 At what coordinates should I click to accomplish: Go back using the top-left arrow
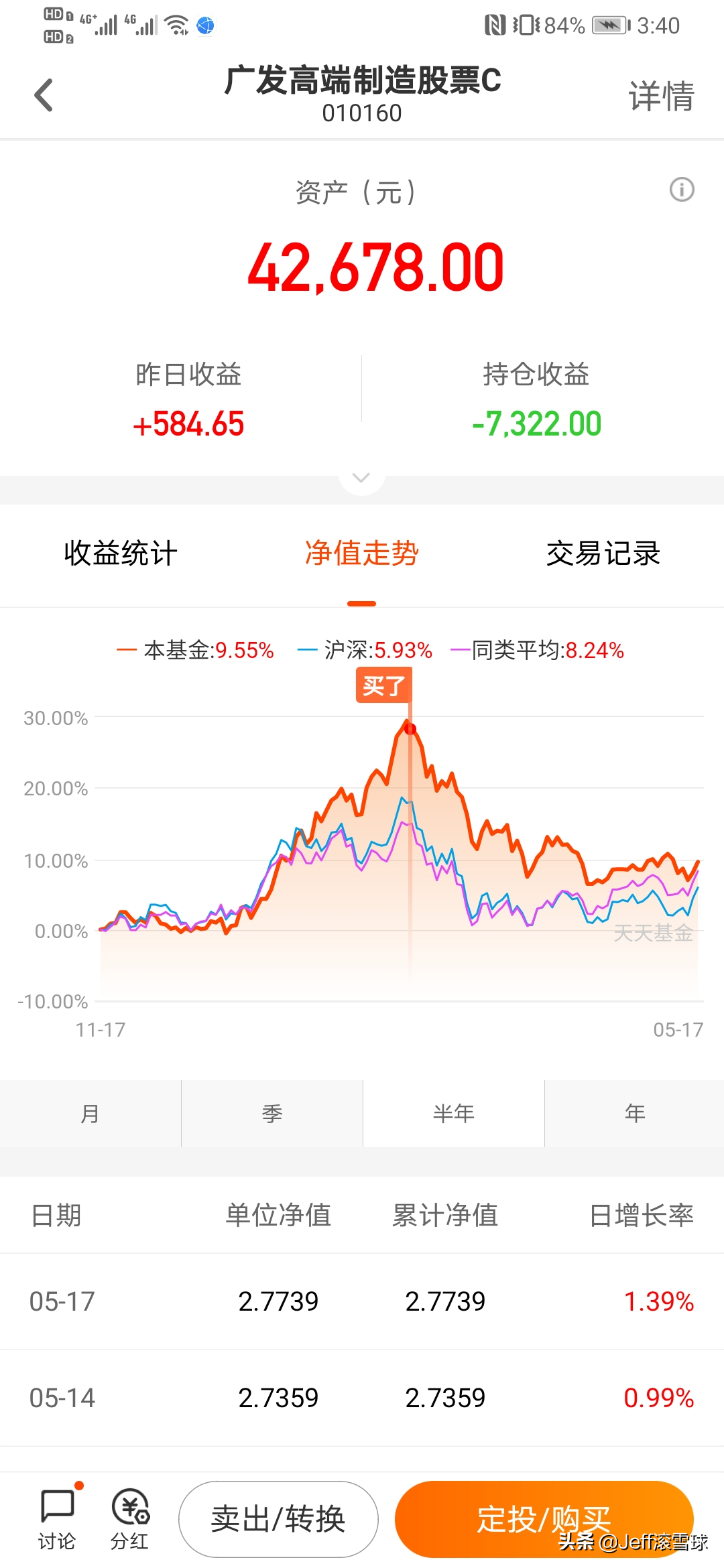[x=44, y=95]
